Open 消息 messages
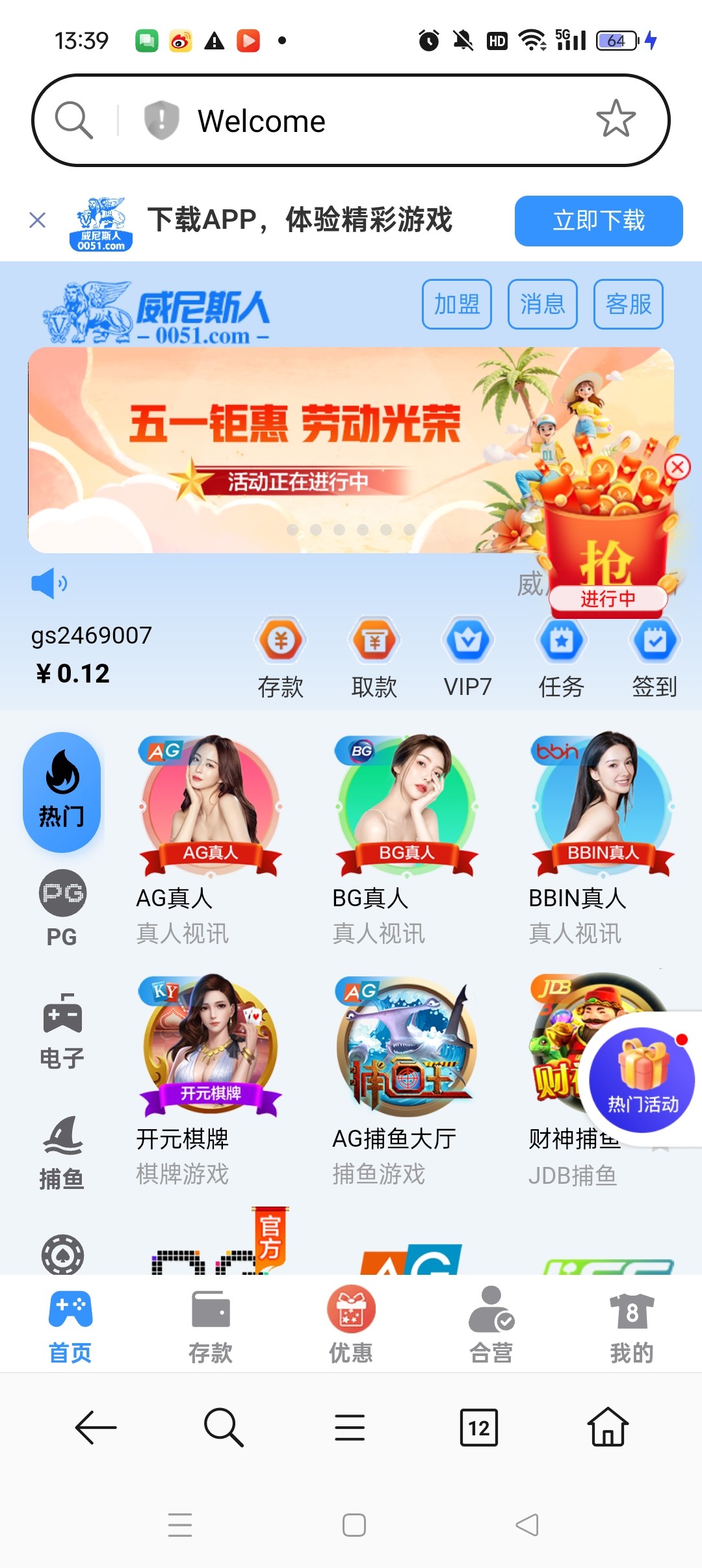Image resolution: width=702 pixels, height=1568 pixels. pyautogui.click(x=542, y=304)
